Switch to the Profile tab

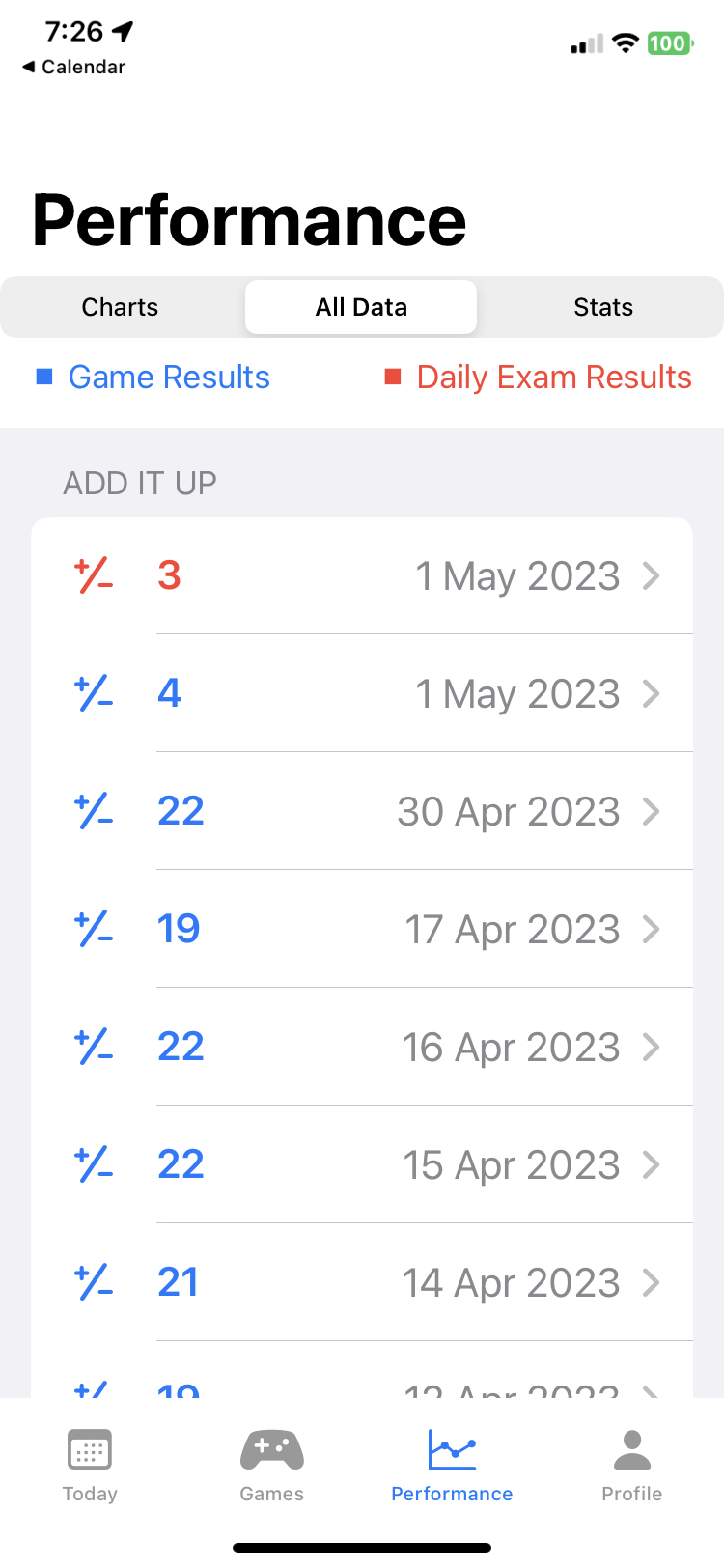point(632,1466)
